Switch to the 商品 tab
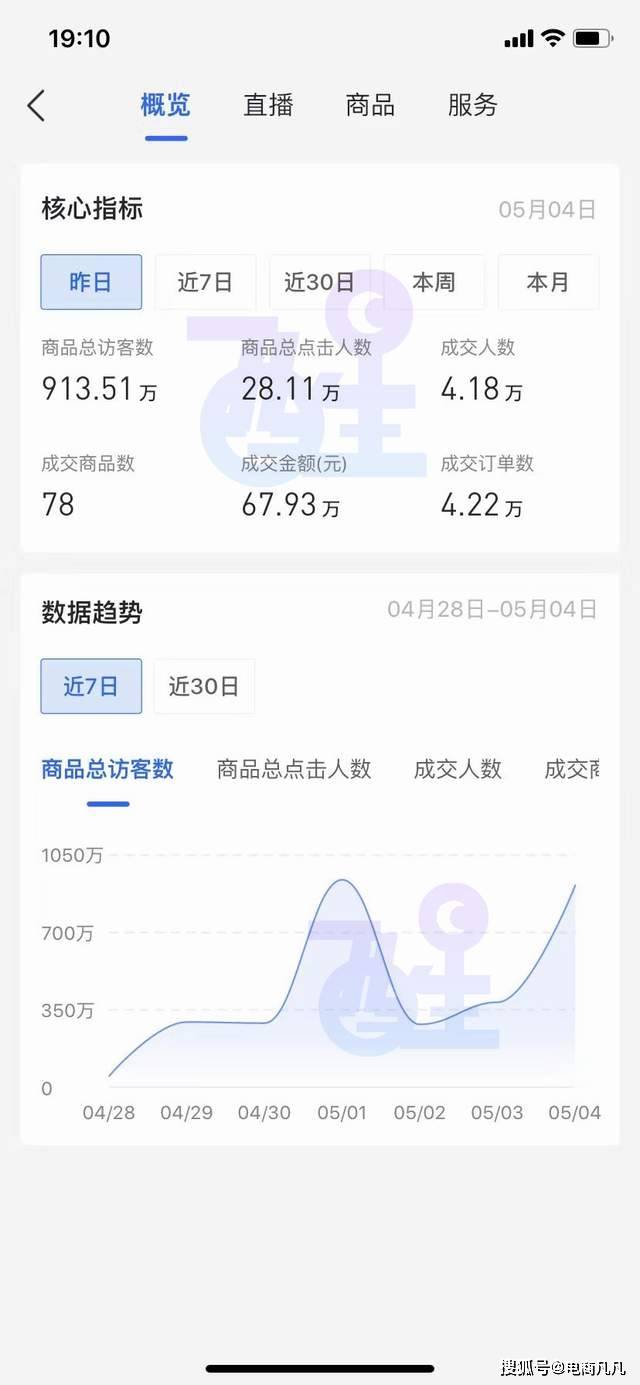Viewport: 640px width, 1385px height. pos(370,106)
